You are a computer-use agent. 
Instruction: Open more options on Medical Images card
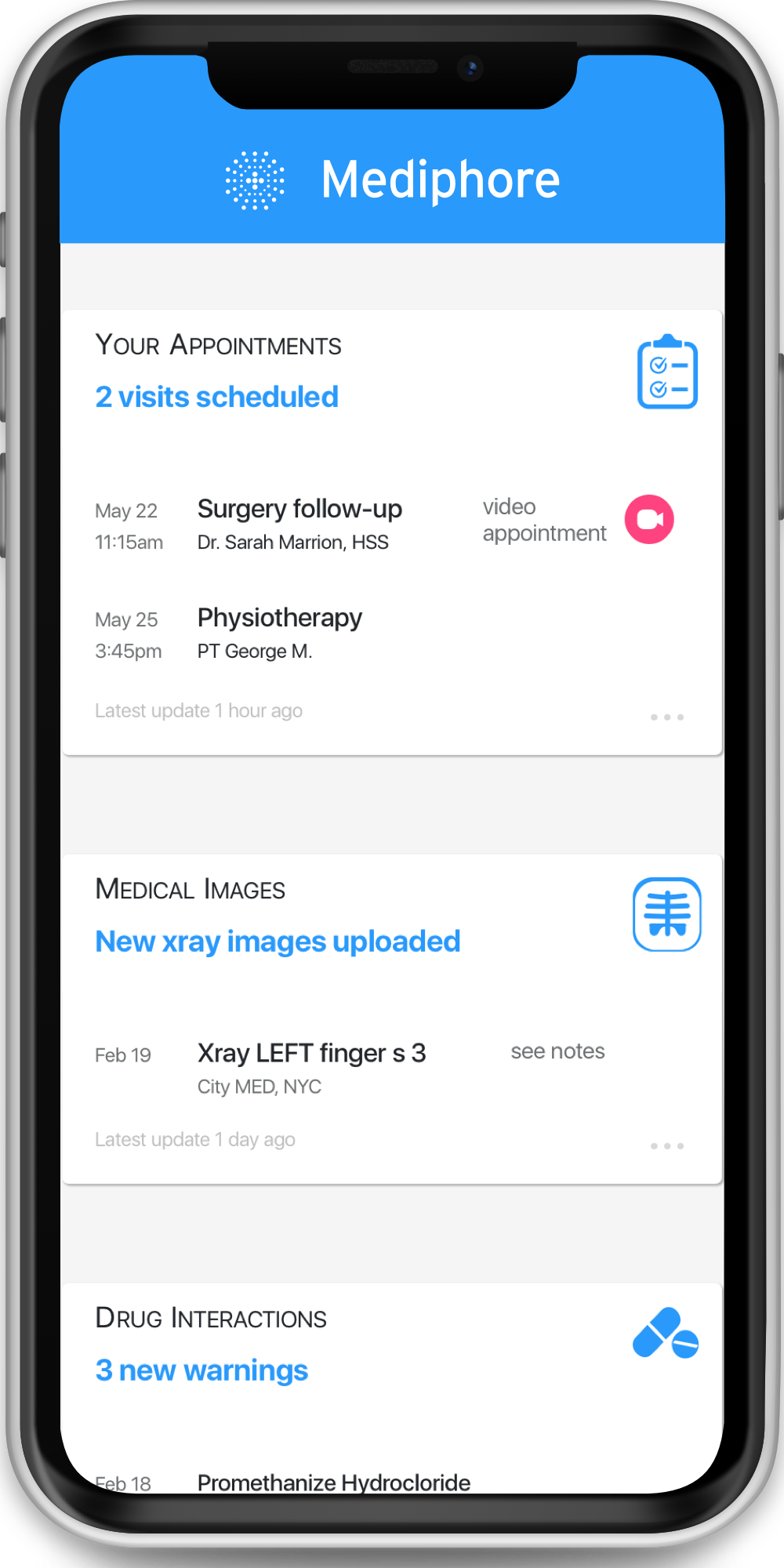coord(667,1146)
